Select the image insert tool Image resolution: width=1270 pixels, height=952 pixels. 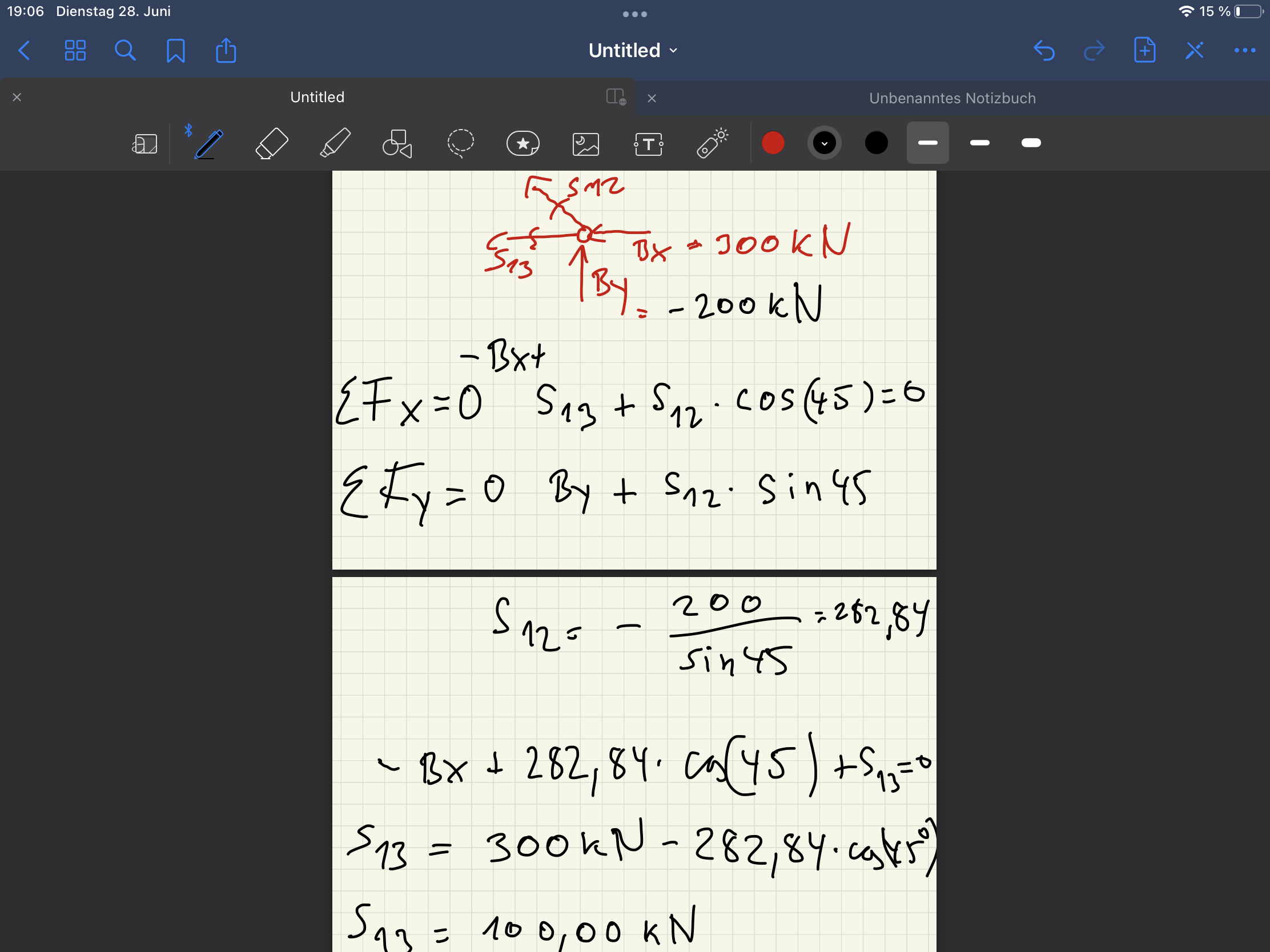pyautogui.click(x=586, y=143)
